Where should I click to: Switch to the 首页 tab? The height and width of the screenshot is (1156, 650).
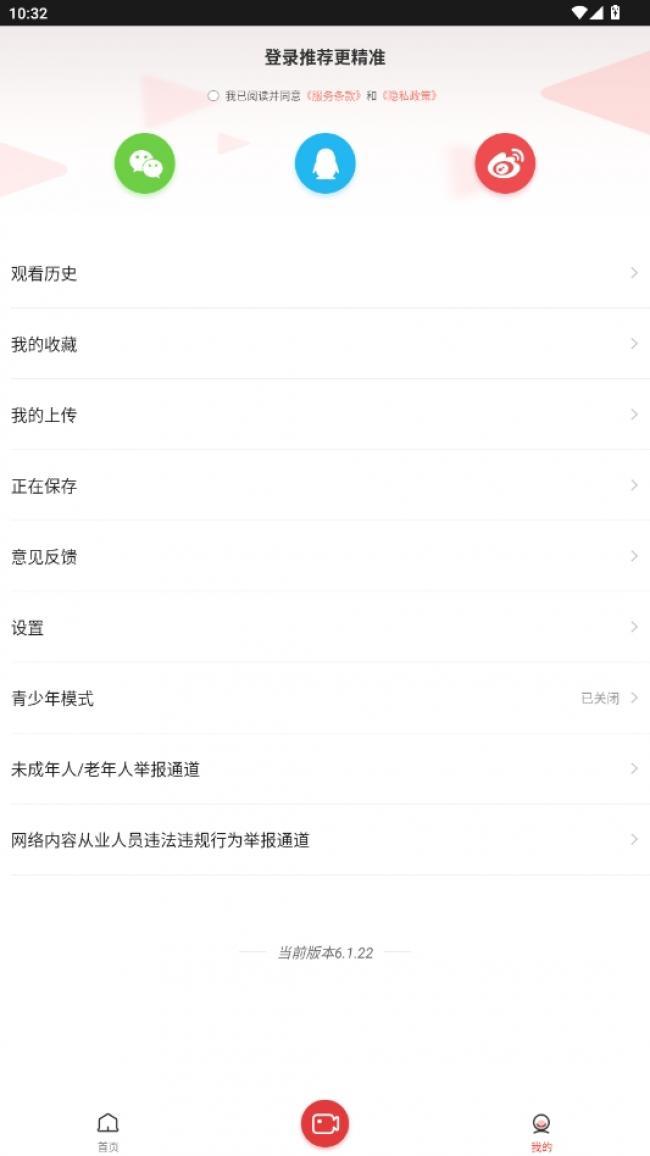click(108, 1131)
